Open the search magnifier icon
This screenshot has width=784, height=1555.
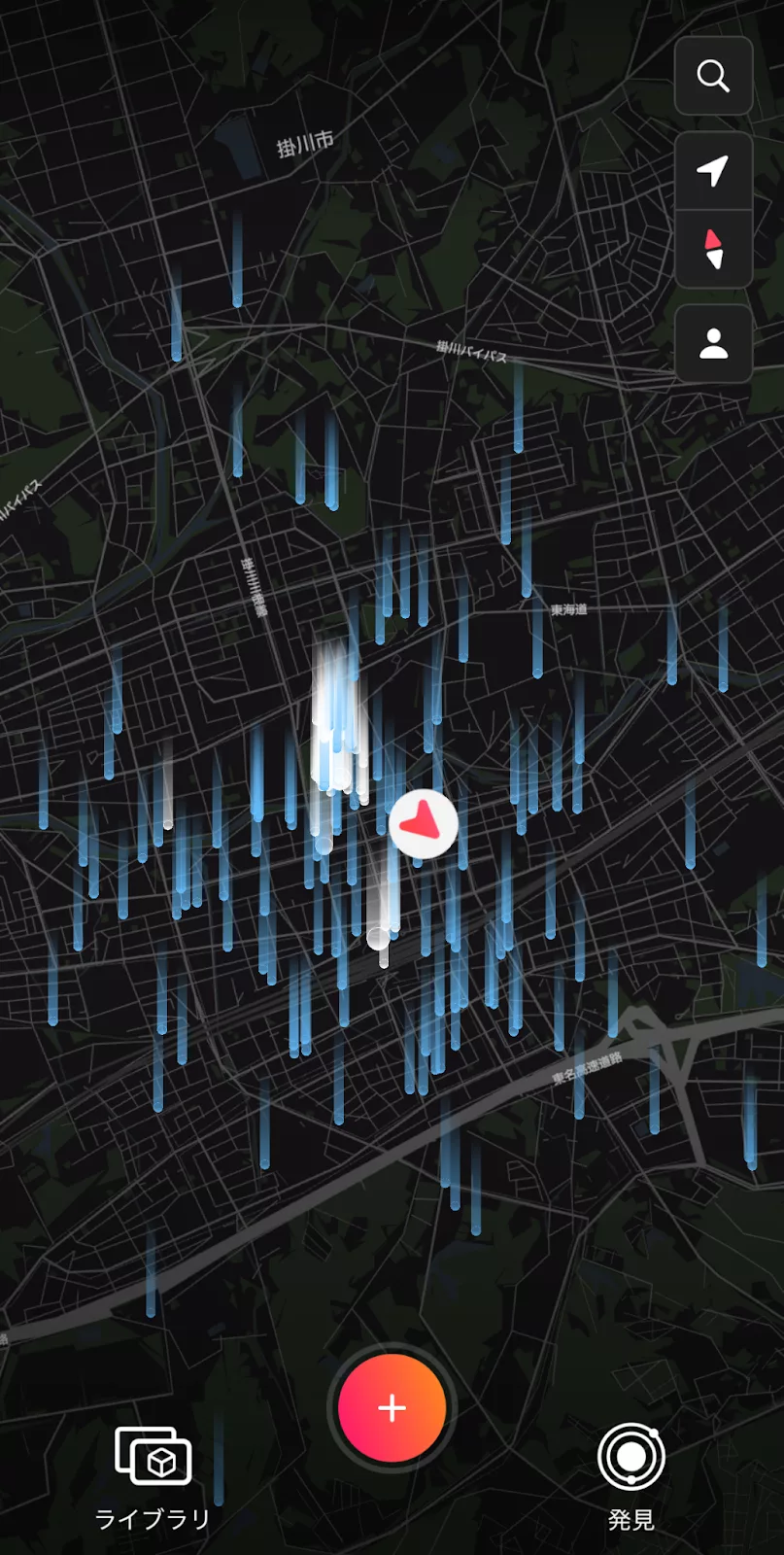coord(713,76)
